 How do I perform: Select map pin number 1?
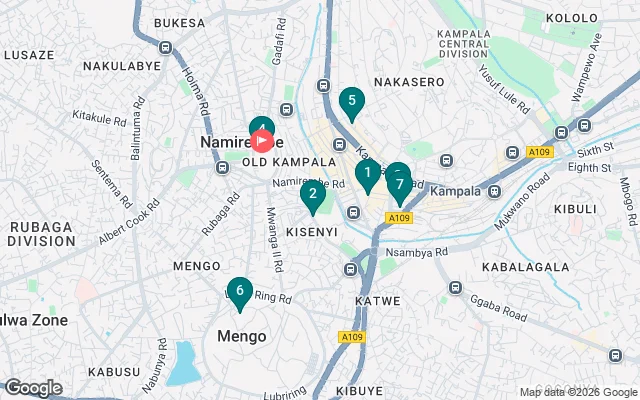(x=367, y=175)
